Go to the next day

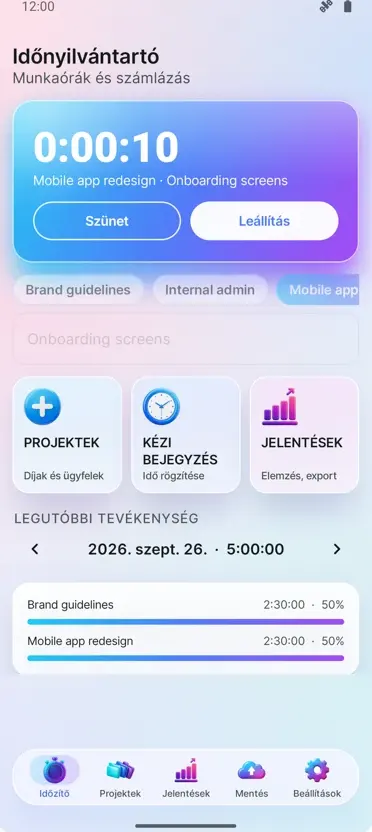(x=337, y=549)
